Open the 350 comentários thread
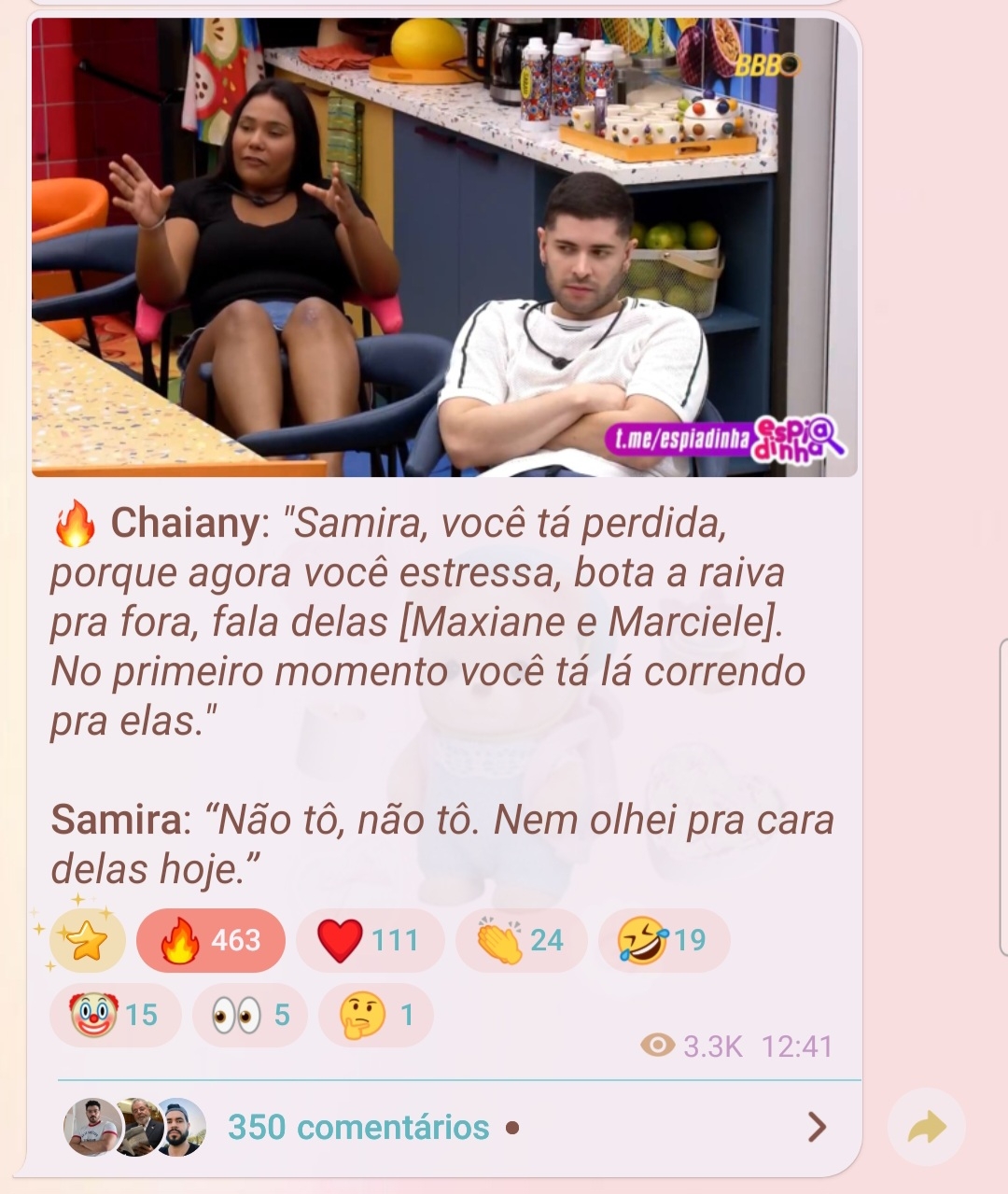The height and width of the screenshot is (1194, 1008). [x=358, y=1128]
